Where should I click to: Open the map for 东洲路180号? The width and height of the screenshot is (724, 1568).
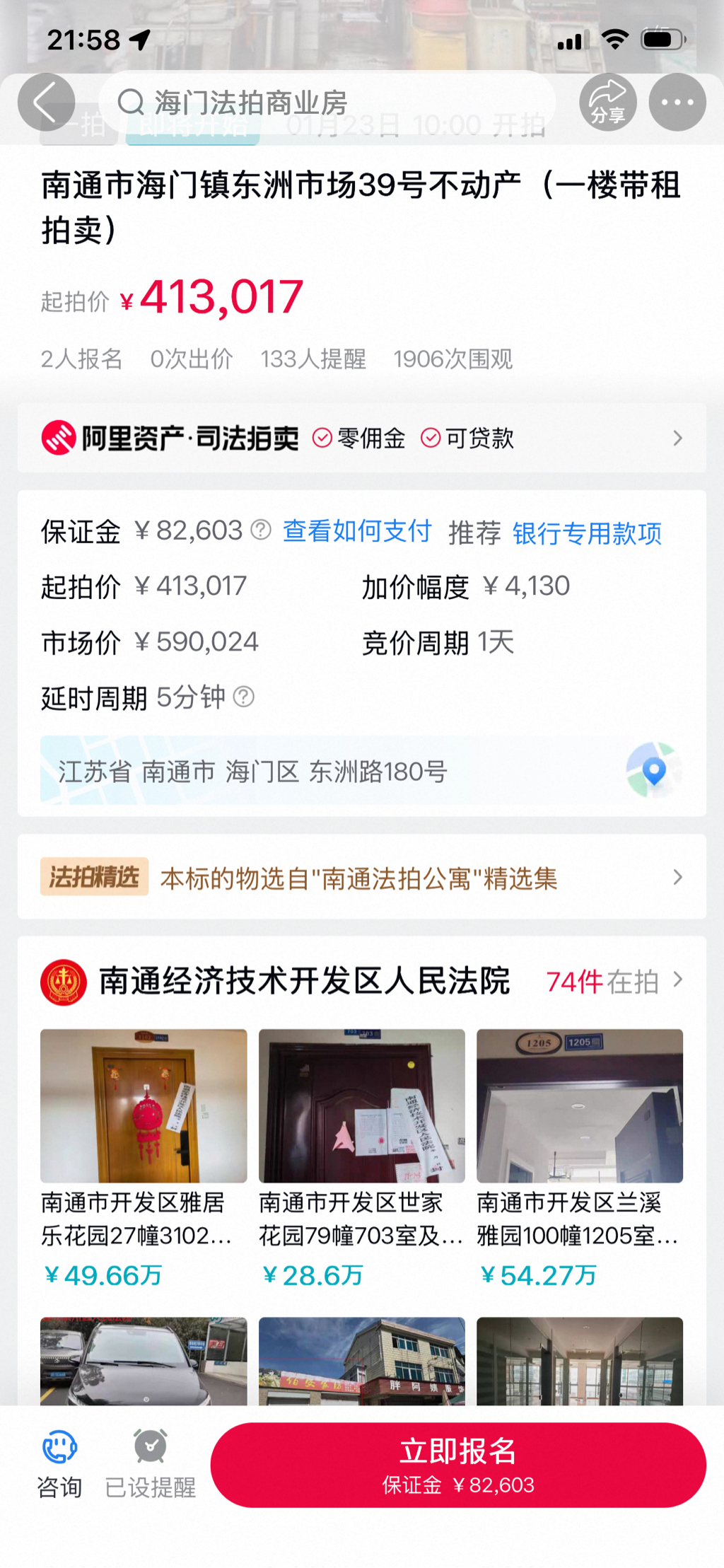click(653, 770)
